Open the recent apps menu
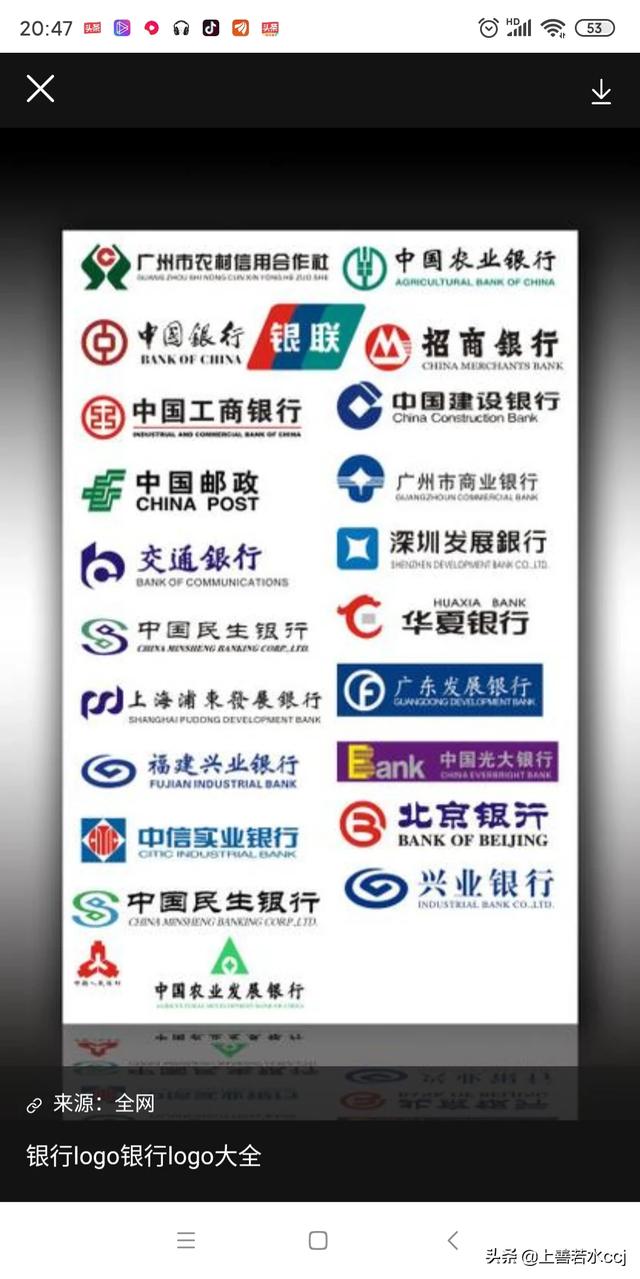The height and width of the screenshot is (1279, 640). [x=186, y=1240]
